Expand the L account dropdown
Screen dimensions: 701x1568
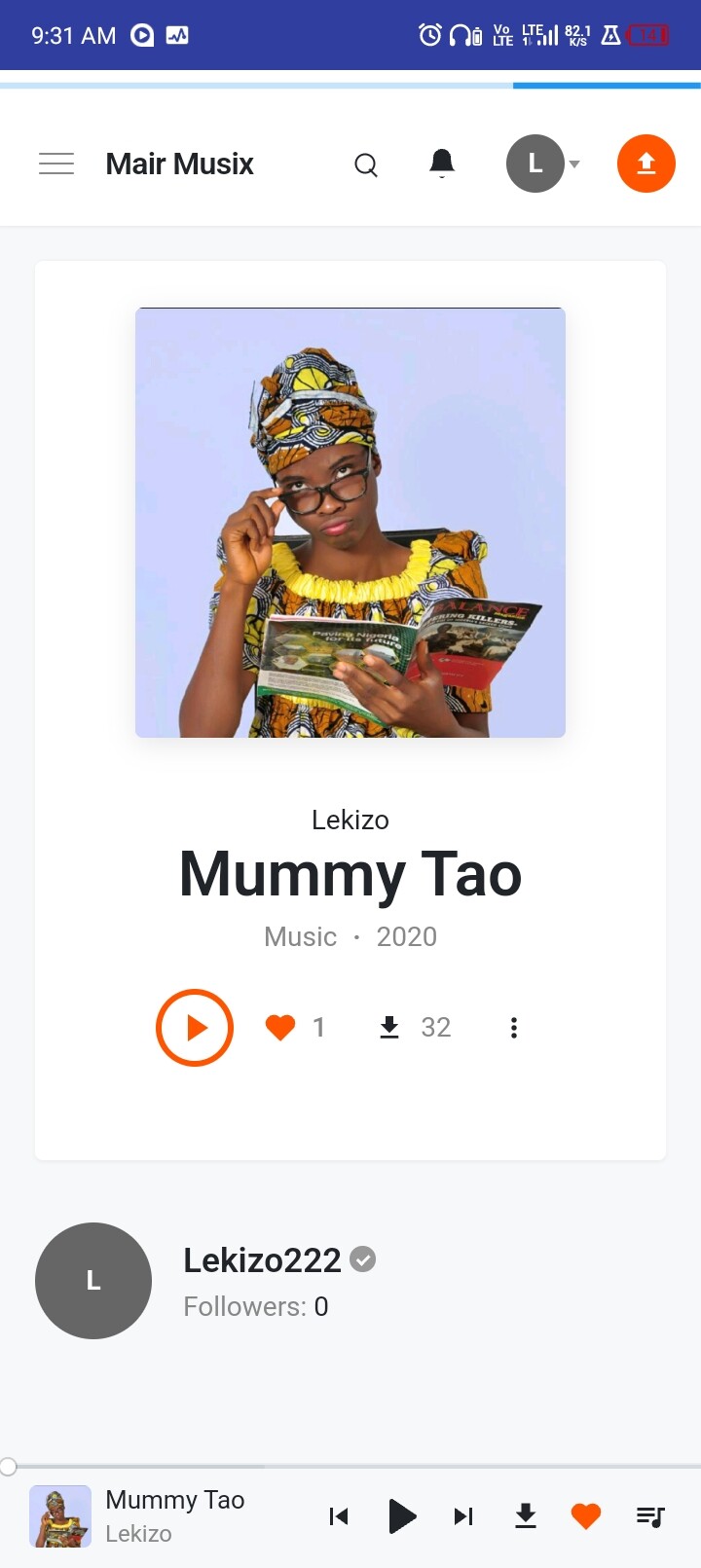pos(543,164)
